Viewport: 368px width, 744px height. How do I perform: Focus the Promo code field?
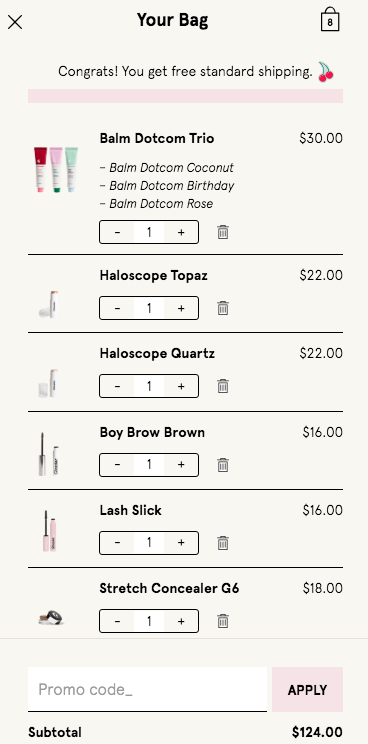(147, 689)
